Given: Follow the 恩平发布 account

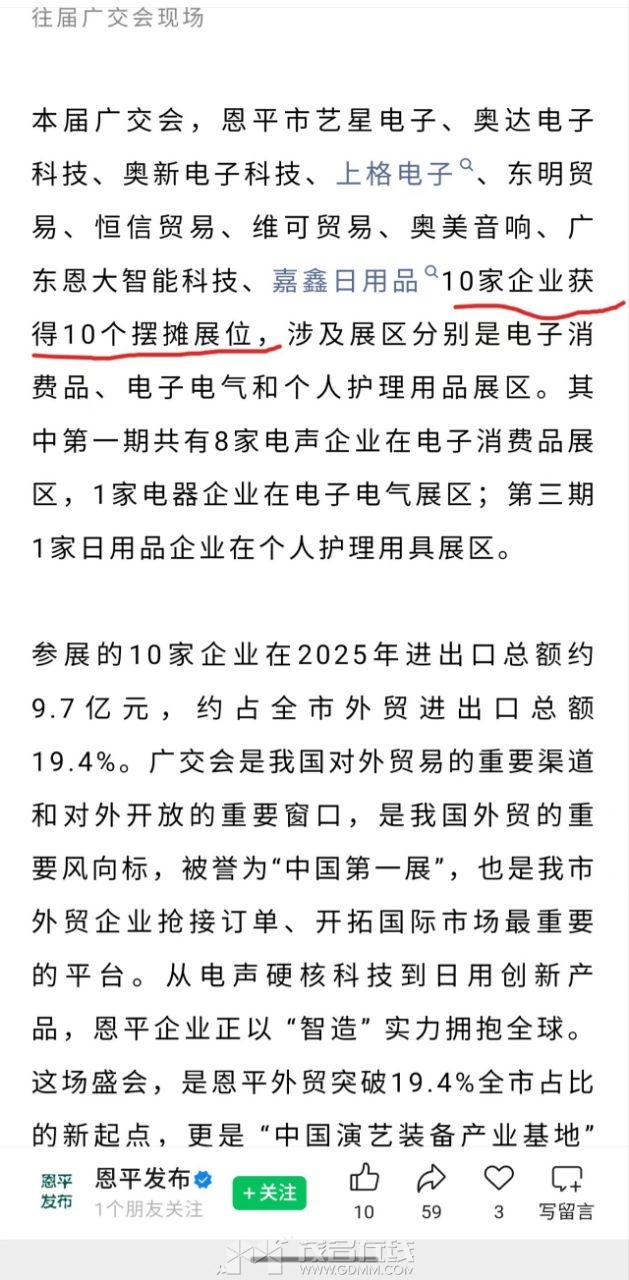Looking at the screenshot, I should click(x=269, y=1193).
